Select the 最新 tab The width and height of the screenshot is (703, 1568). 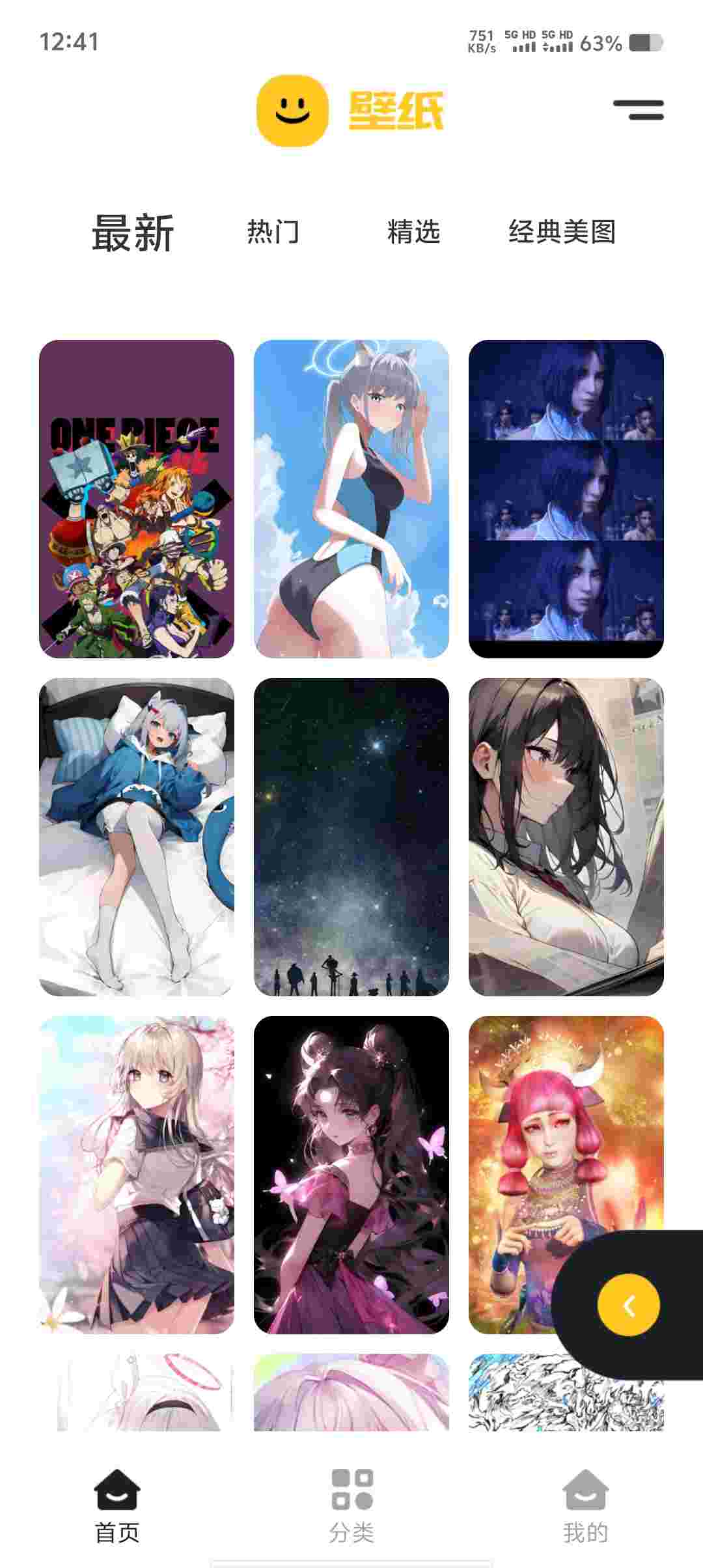tap(133, 233)
